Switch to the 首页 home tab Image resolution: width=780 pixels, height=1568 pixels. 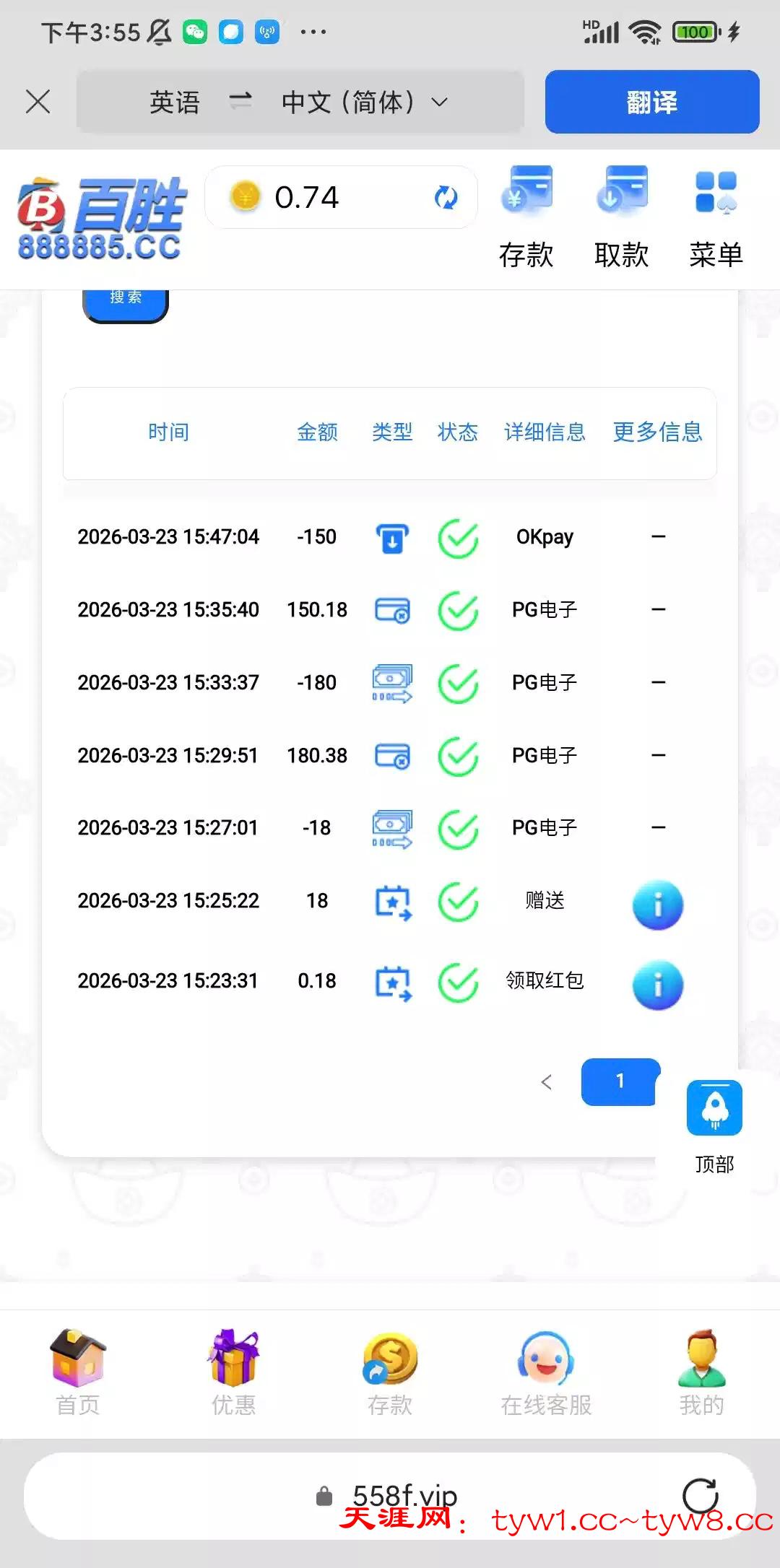pyautogui.click(x=78, y=1372)
